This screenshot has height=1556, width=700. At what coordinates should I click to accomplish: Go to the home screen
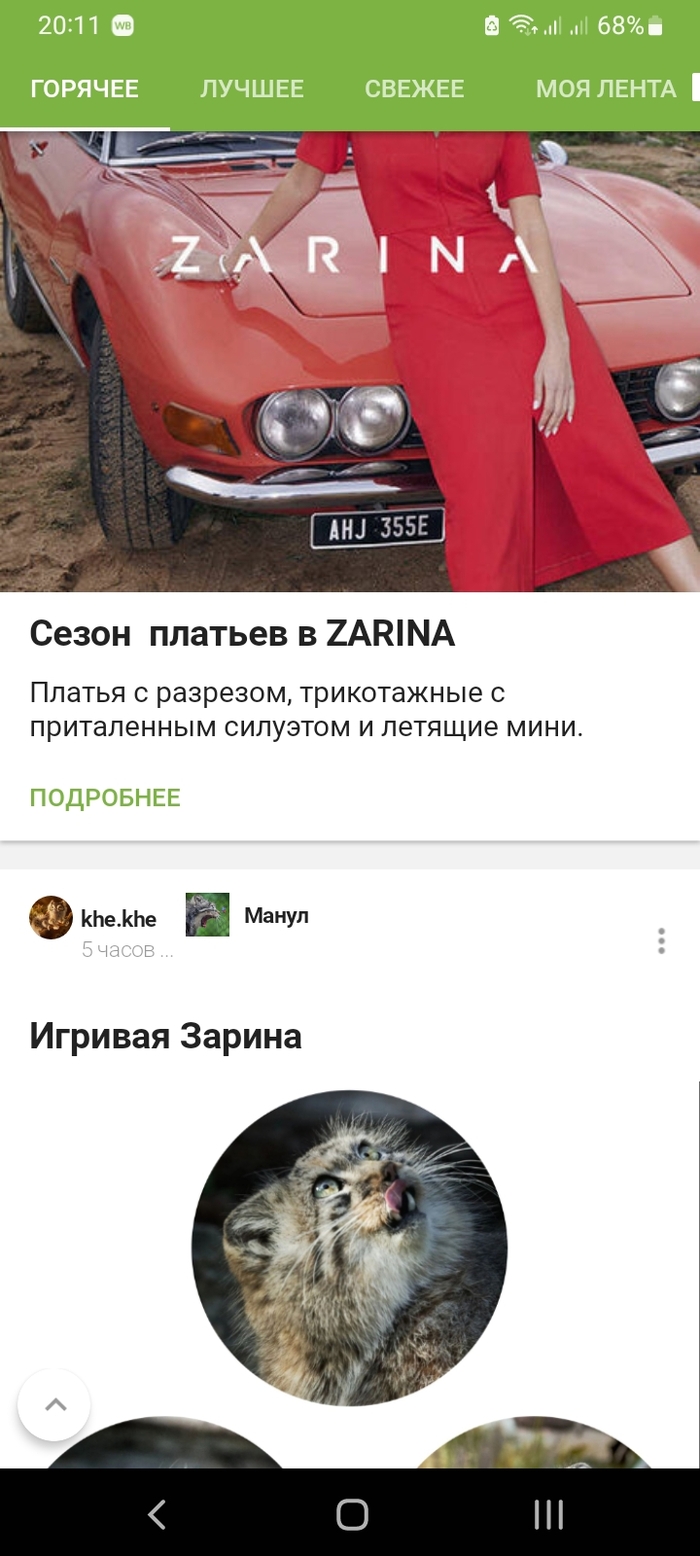coord(351,1514)
